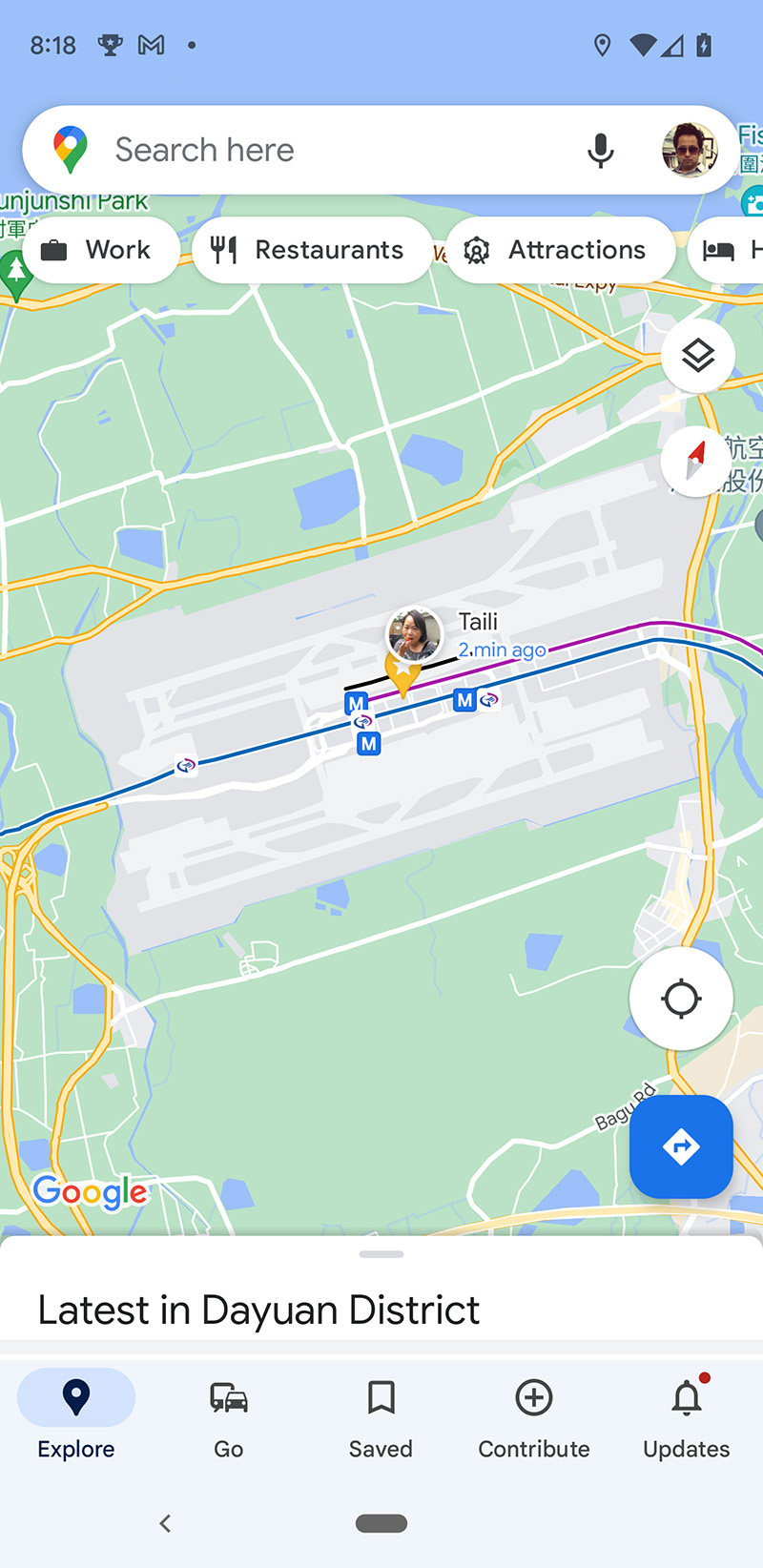
Task: Select the Work chip
Action: coord(99,250)
